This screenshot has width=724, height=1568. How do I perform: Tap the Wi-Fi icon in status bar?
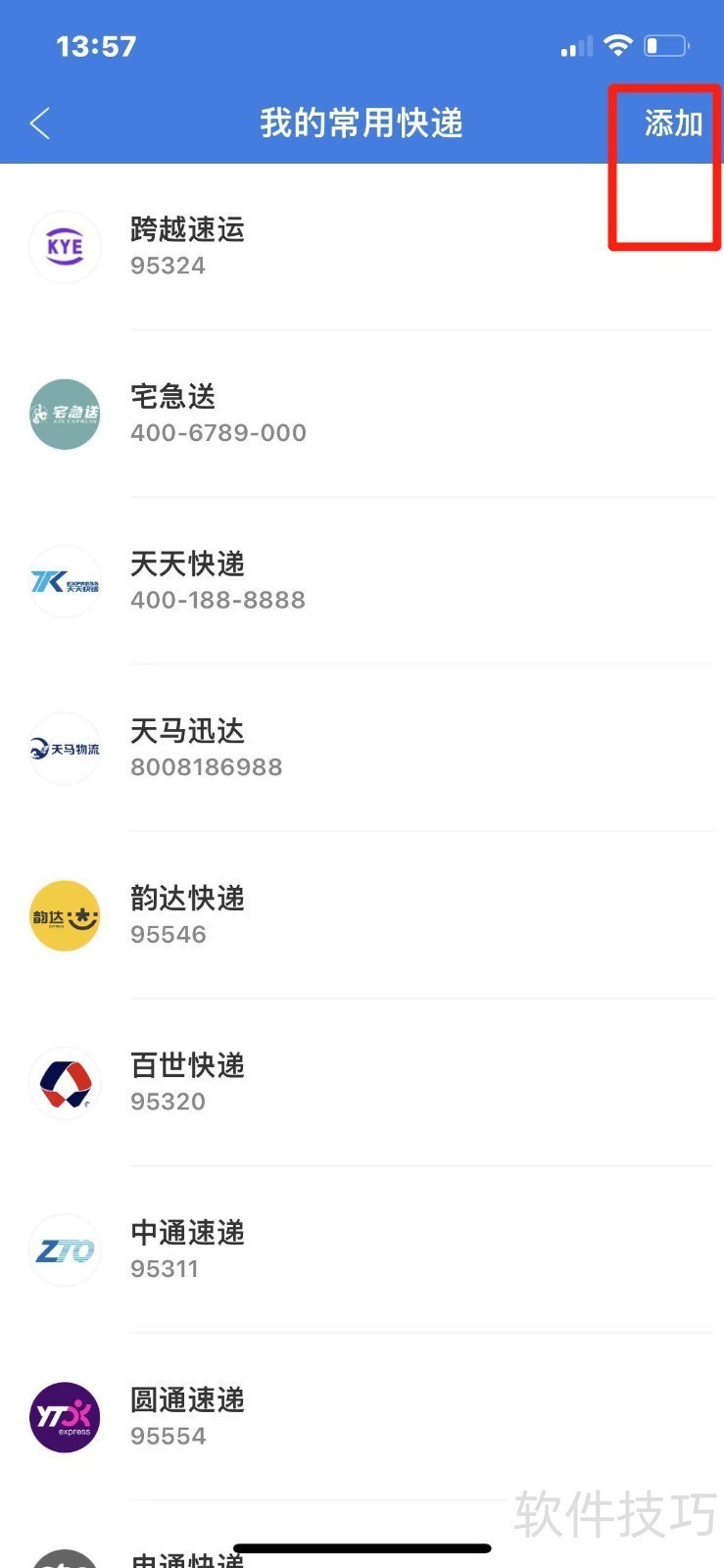(x=618, y=45)
